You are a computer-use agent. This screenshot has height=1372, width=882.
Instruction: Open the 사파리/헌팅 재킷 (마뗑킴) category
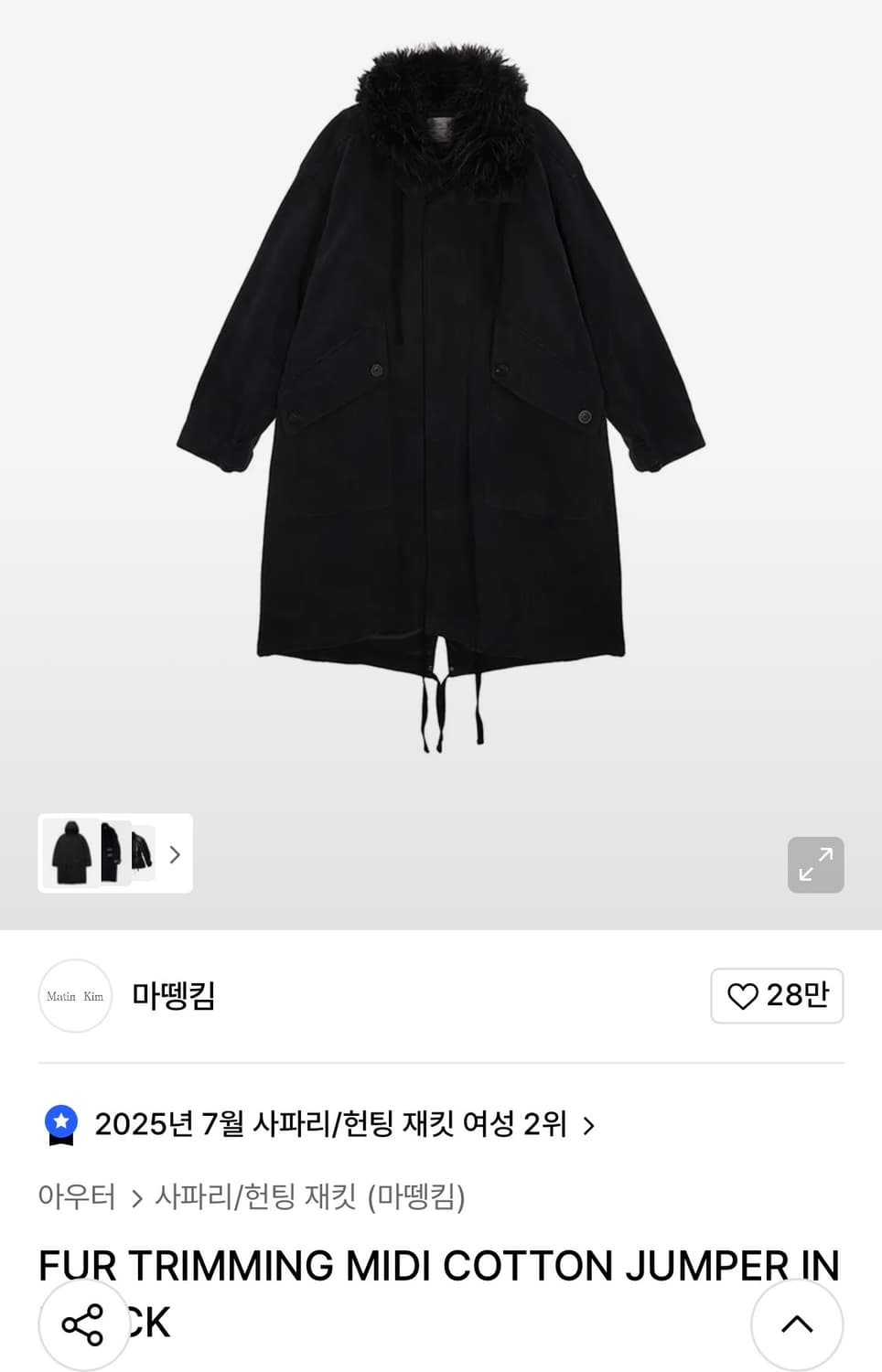click(x=310, y=1196)
